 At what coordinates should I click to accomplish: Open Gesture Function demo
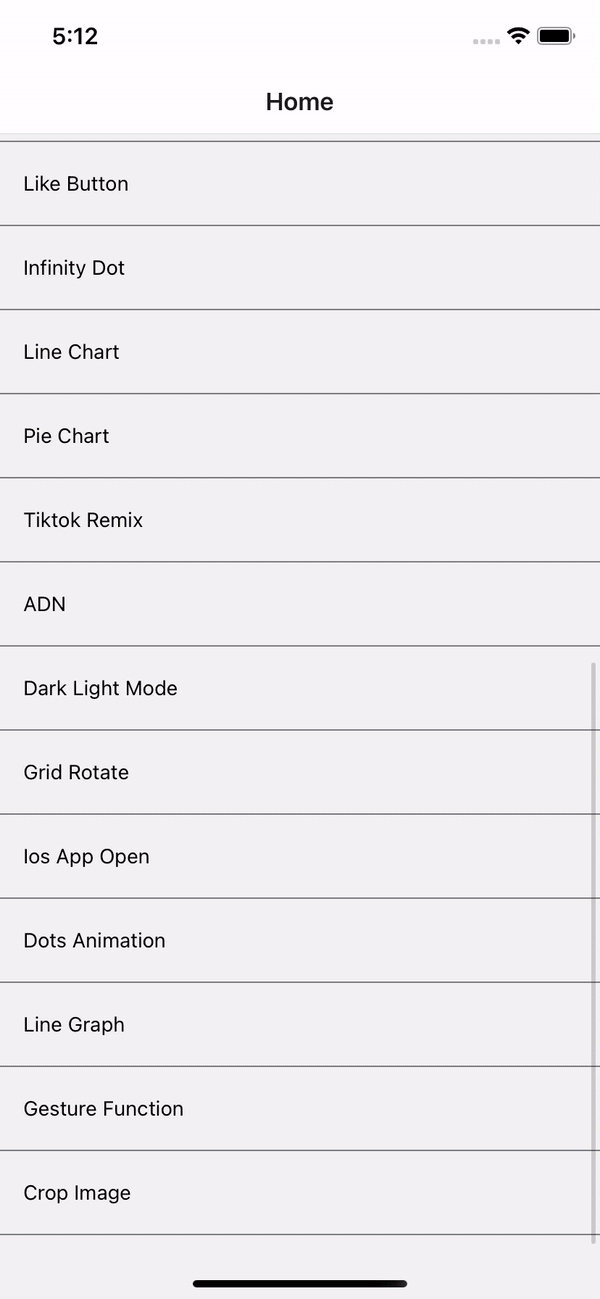coord(300,1108)
